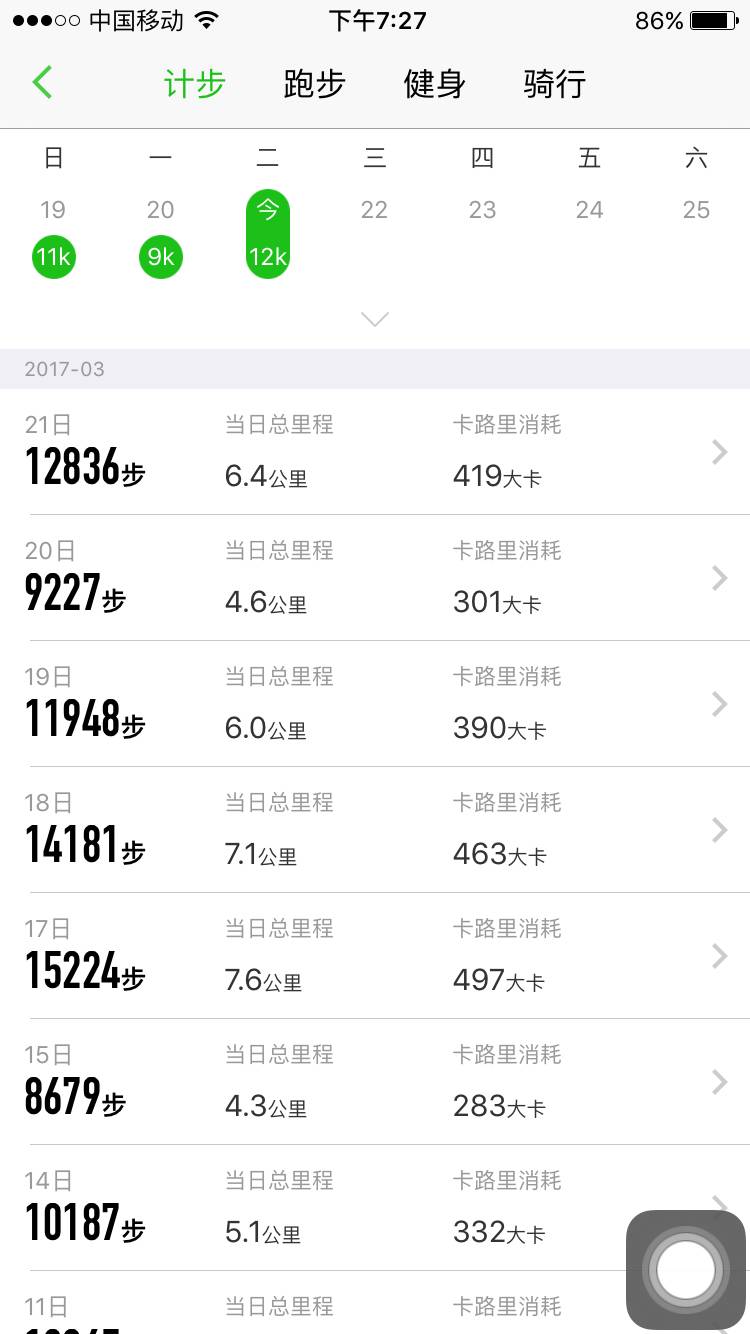
Task: Switch to the 健身 tab
Action: pos(434,84)
